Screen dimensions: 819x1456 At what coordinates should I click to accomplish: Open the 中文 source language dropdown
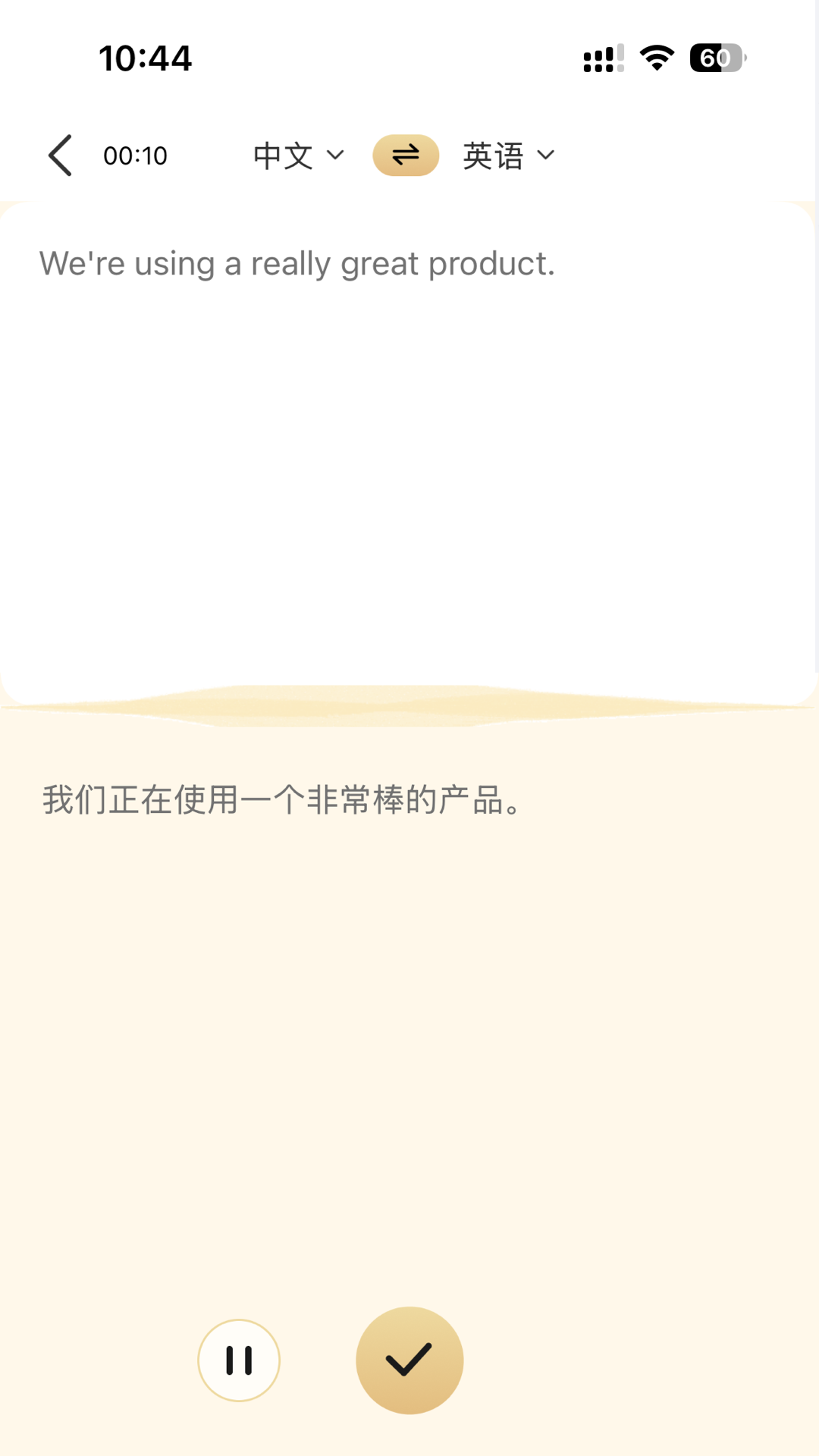click(x=298, y=155)
